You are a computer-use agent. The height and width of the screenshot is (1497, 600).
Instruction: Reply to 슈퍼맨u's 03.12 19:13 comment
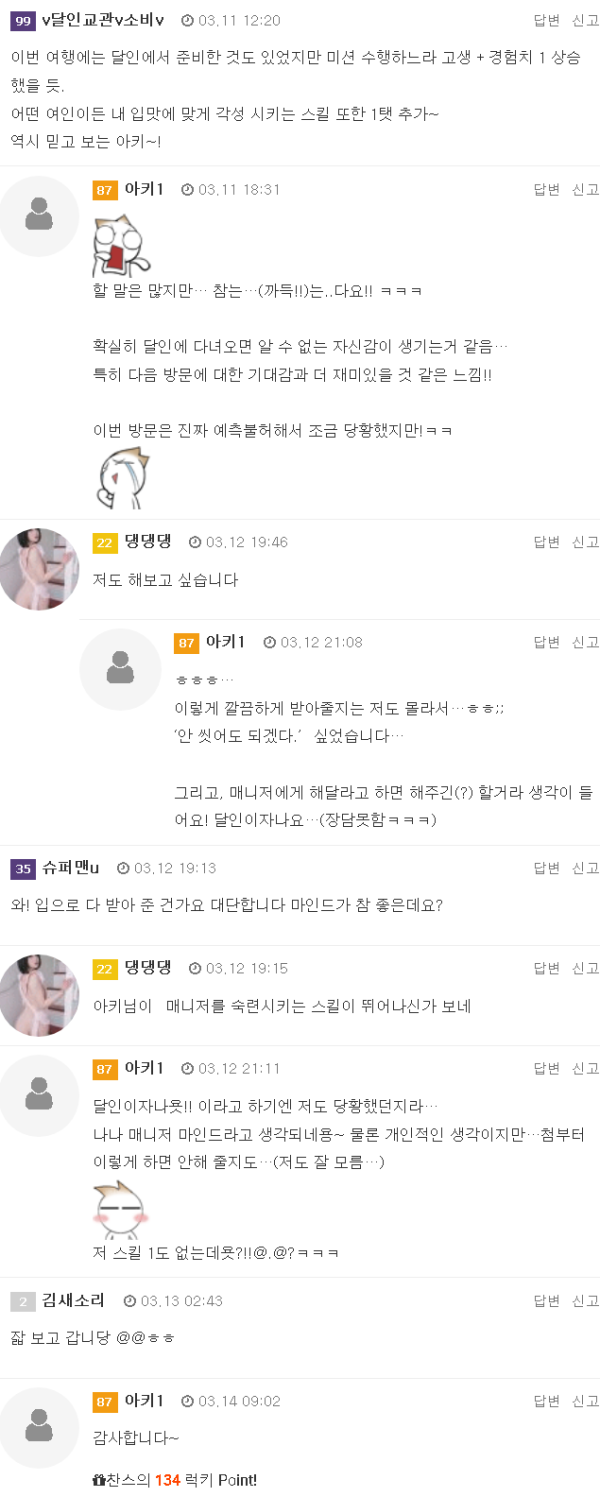[546, 868]
